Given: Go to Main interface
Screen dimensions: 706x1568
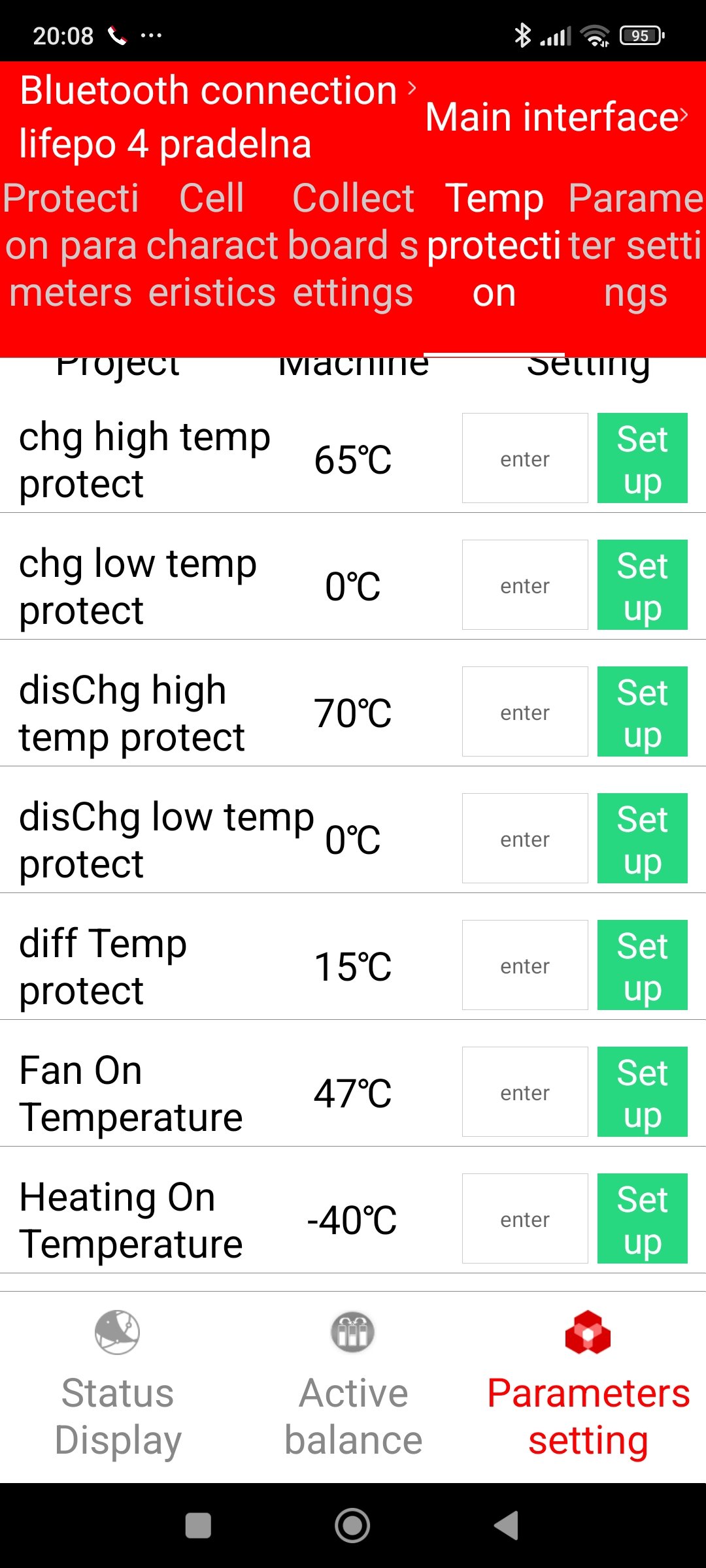Looking at the screenshot, I should click(x=556, y=118).
